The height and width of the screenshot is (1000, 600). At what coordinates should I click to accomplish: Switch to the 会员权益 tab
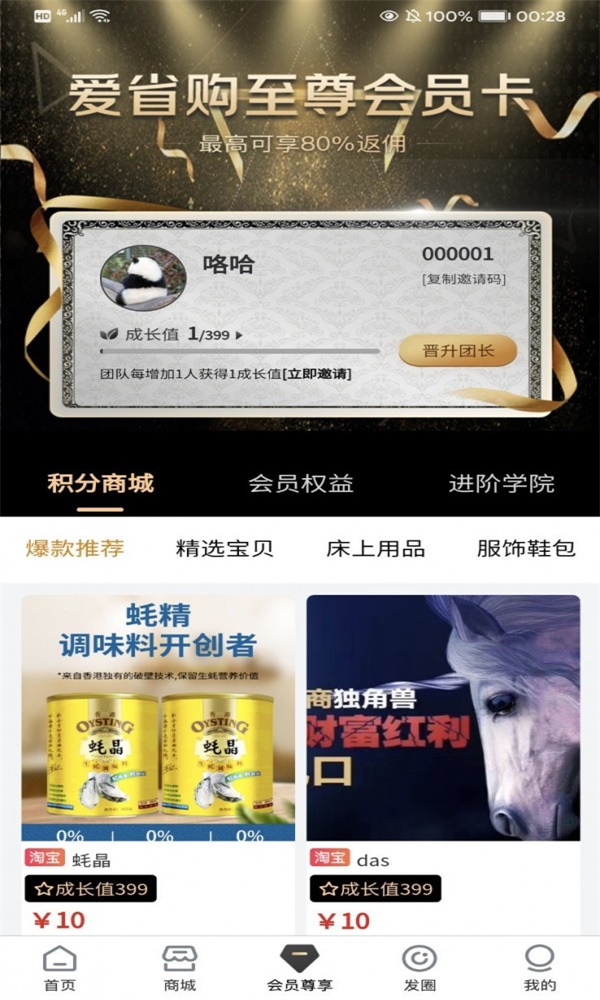pos(301,484)
